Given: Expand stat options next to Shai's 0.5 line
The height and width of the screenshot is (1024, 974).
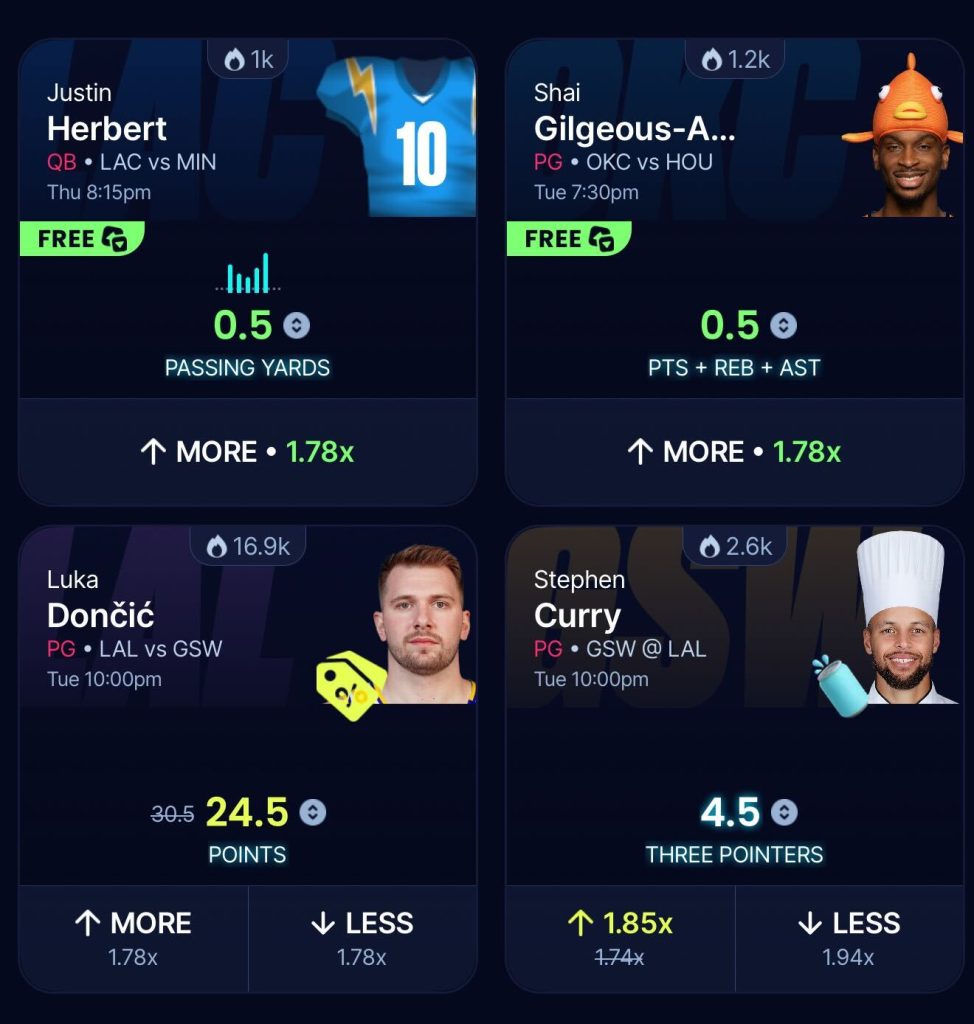Looking at the screenshot, I should click(784, 325).
